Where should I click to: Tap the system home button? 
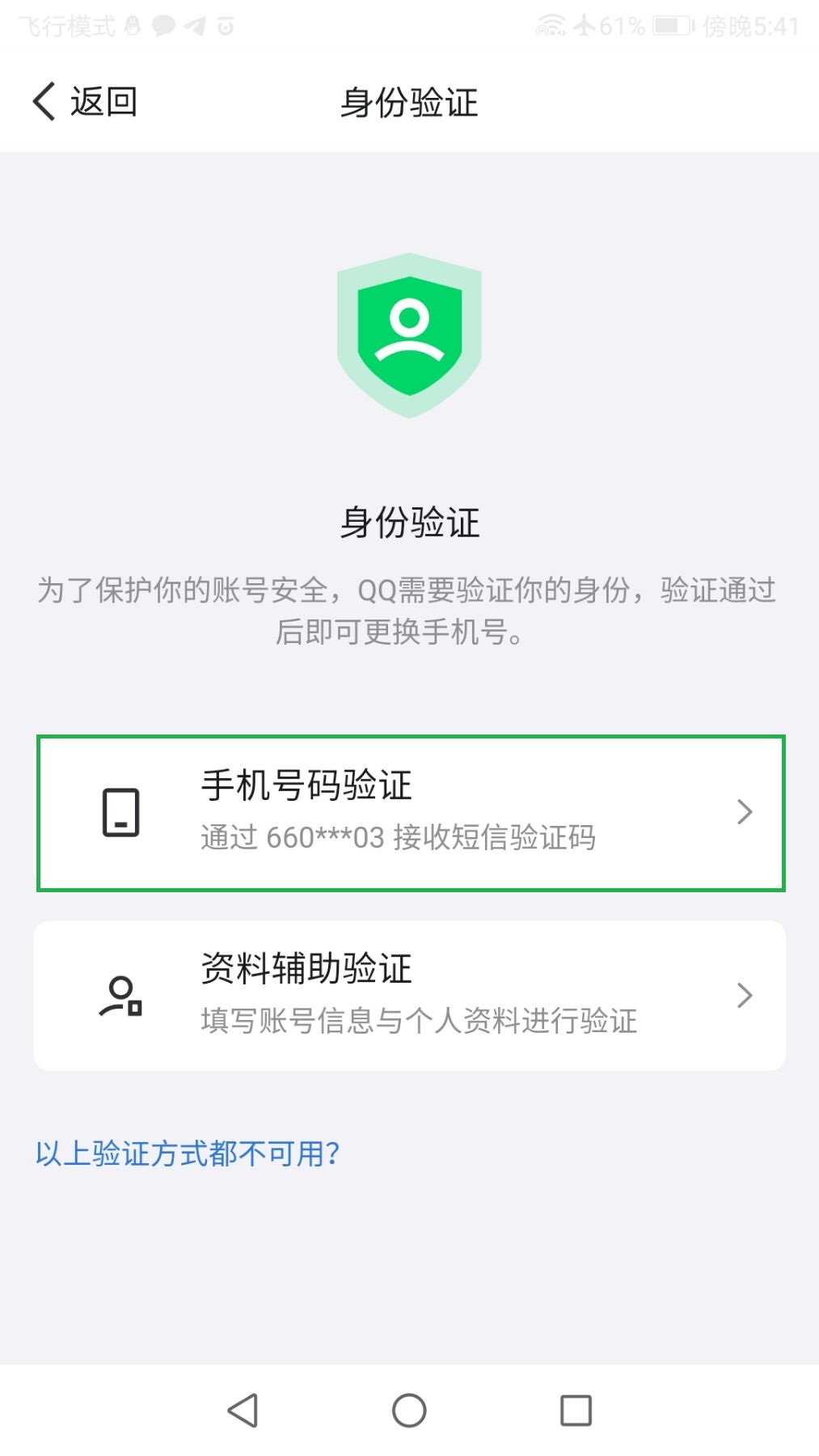pos(409,1411)
